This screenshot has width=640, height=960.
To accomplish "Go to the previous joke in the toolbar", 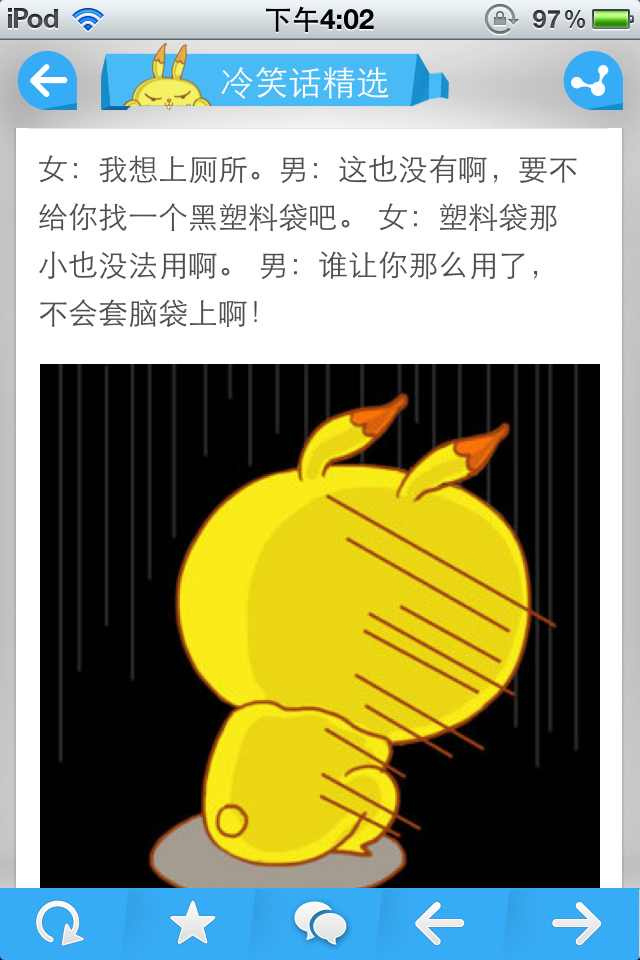I will (440, 924).
